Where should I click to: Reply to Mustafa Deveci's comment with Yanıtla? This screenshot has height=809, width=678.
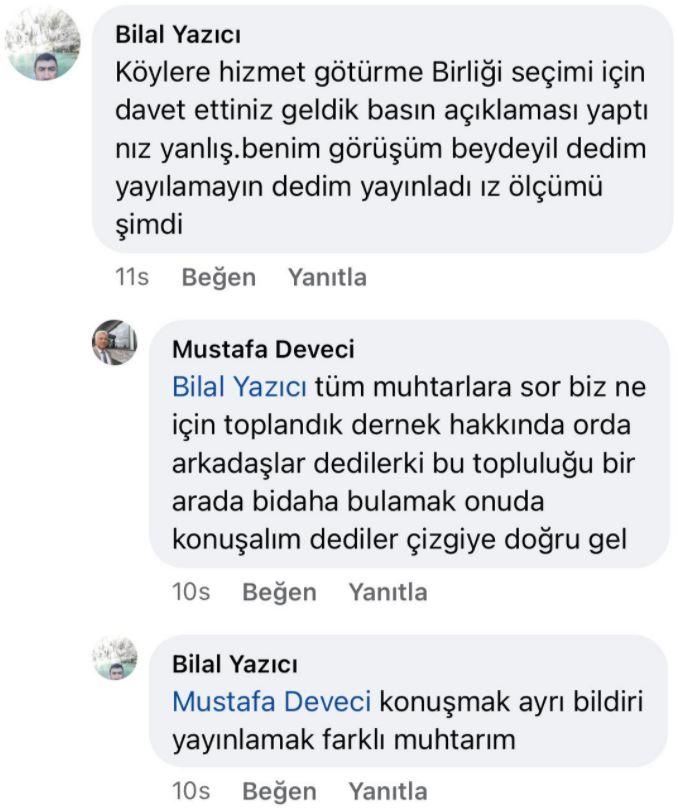[387, 592]
